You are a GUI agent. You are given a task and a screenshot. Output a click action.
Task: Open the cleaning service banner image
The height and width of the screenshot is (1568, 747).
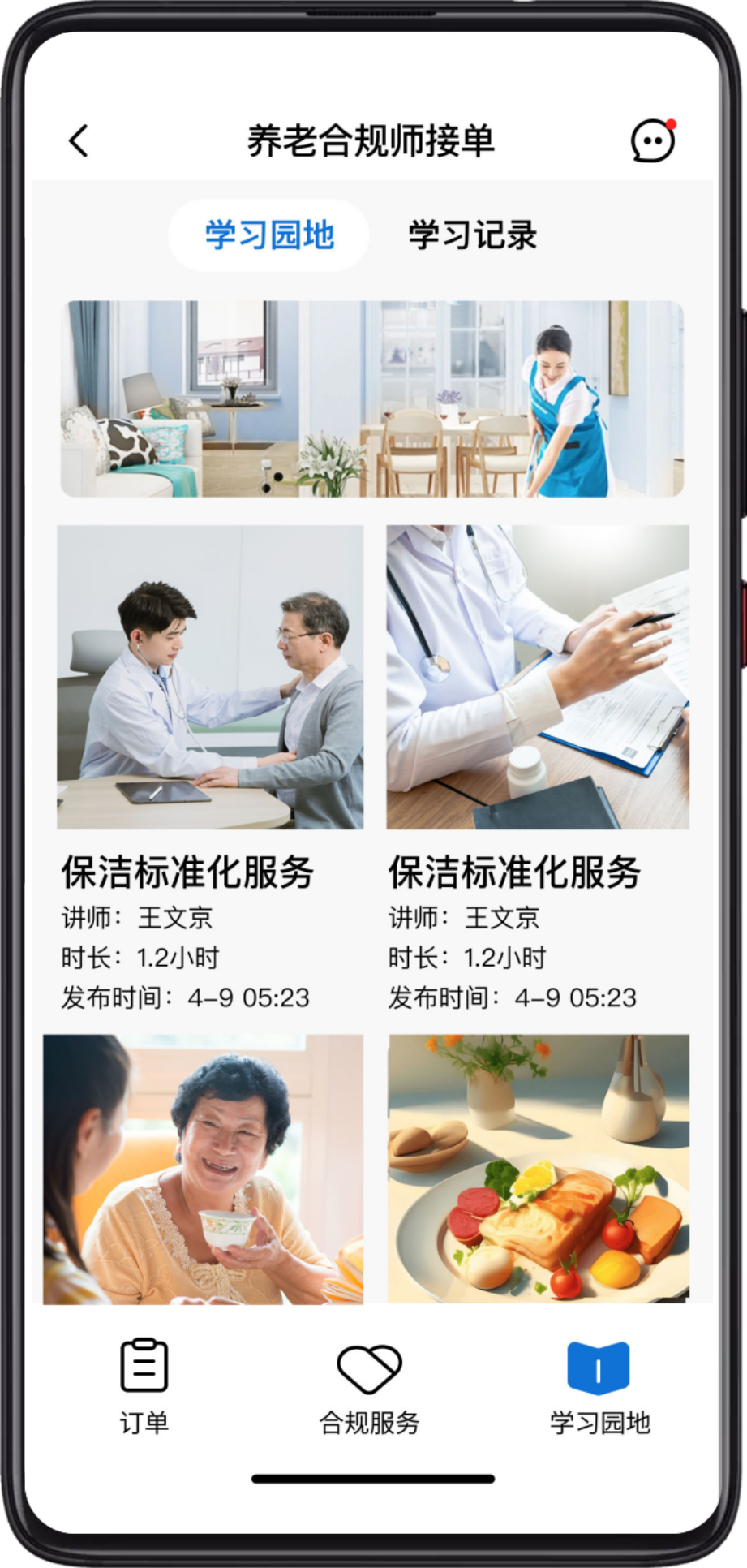coord(372,398)
